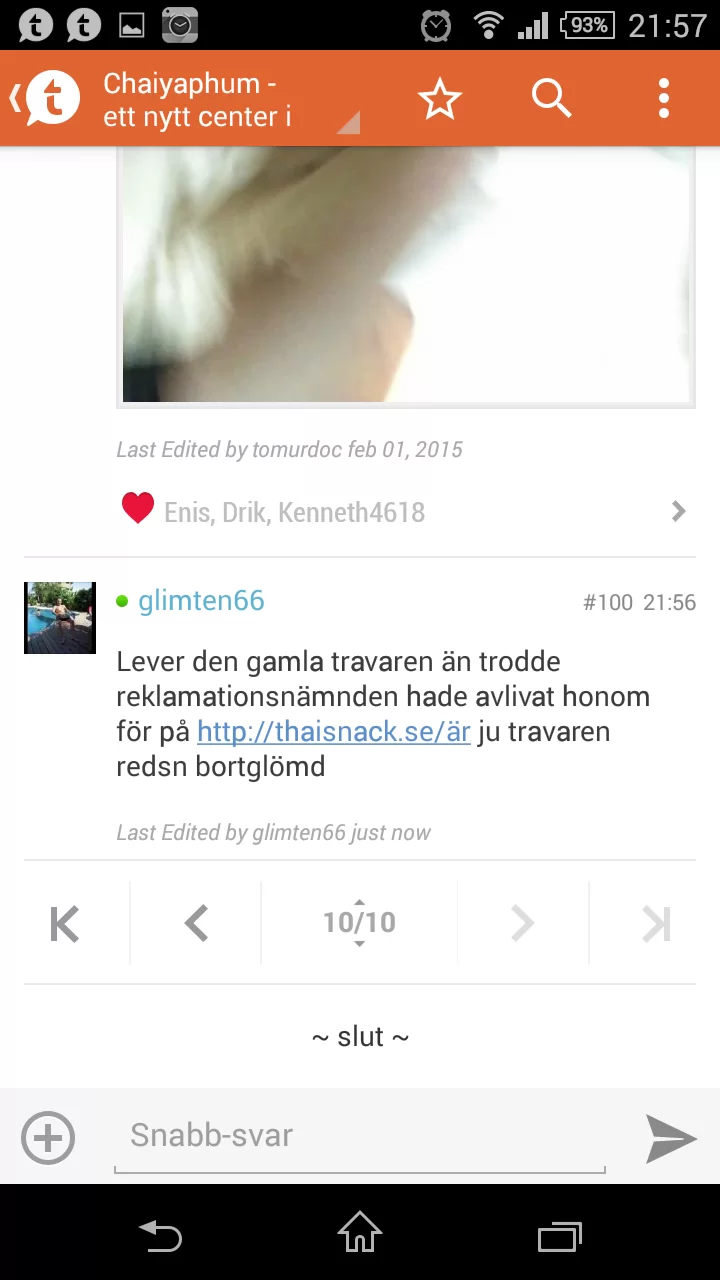The image size is (720, 1280).
Task: Follow the thaisnack.se hyperlink in the post
Action: tap(332, 731)
